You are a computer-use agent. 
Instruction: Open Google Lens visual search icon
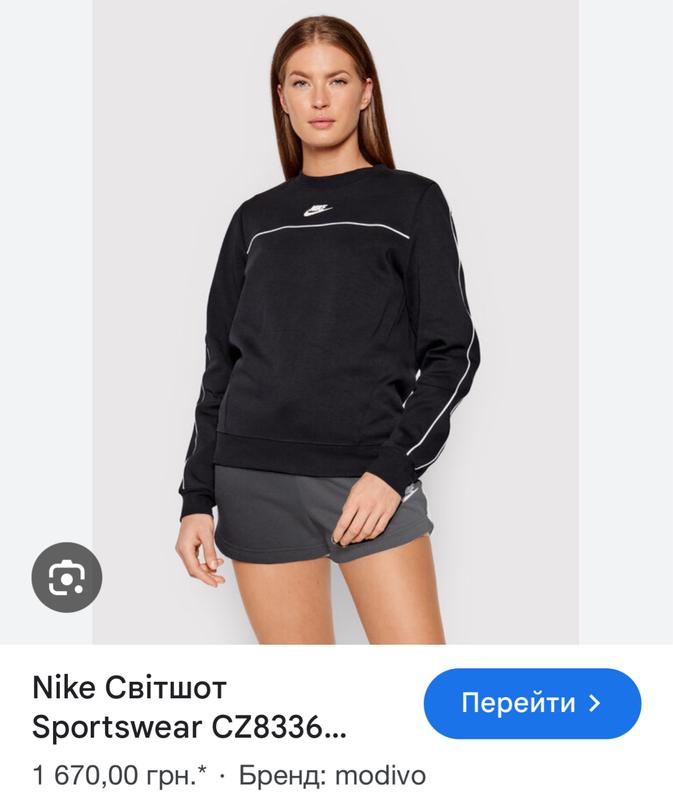click(67, 577)
